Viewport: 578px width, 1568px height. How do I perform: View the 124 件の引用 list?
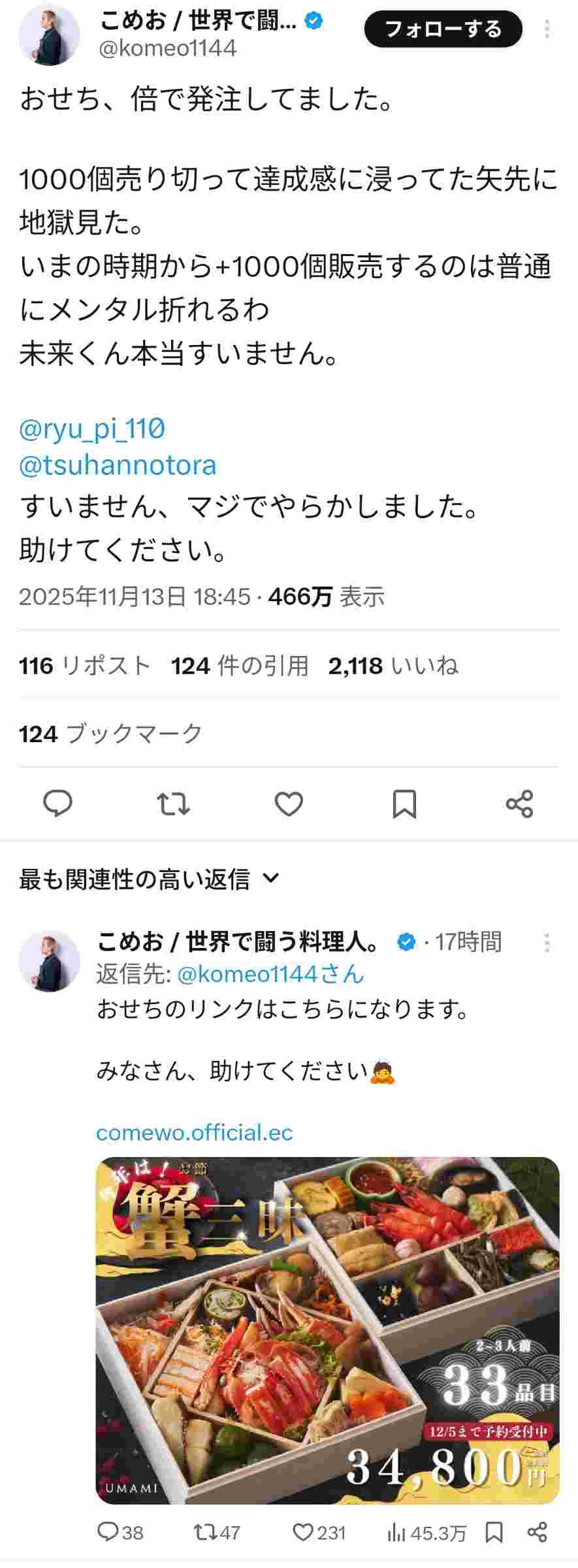(240, 666)
